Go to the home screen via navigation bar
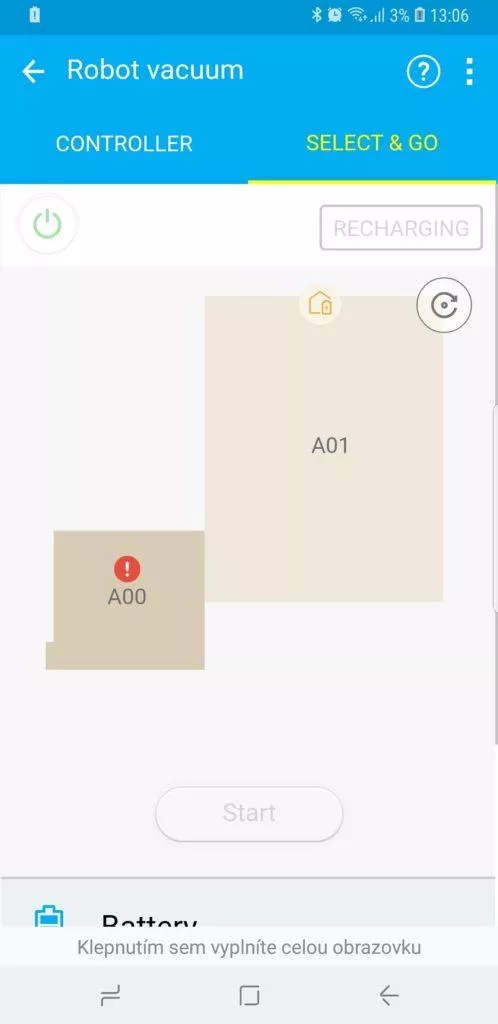Screen dimensions: 498x1024 pos(249,996)
